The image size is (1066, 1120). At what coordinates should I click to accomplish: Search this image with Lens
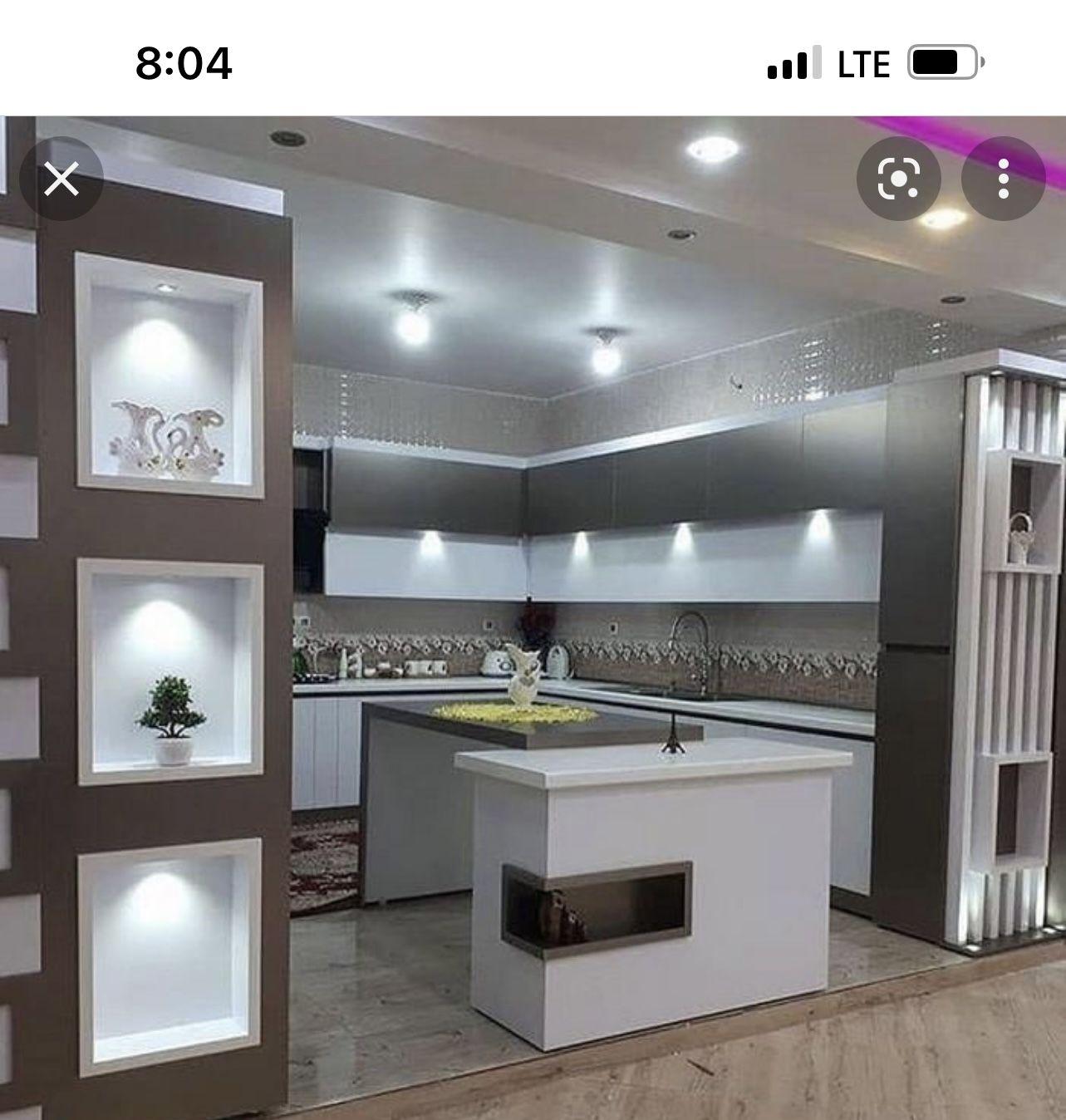point(898,179)
